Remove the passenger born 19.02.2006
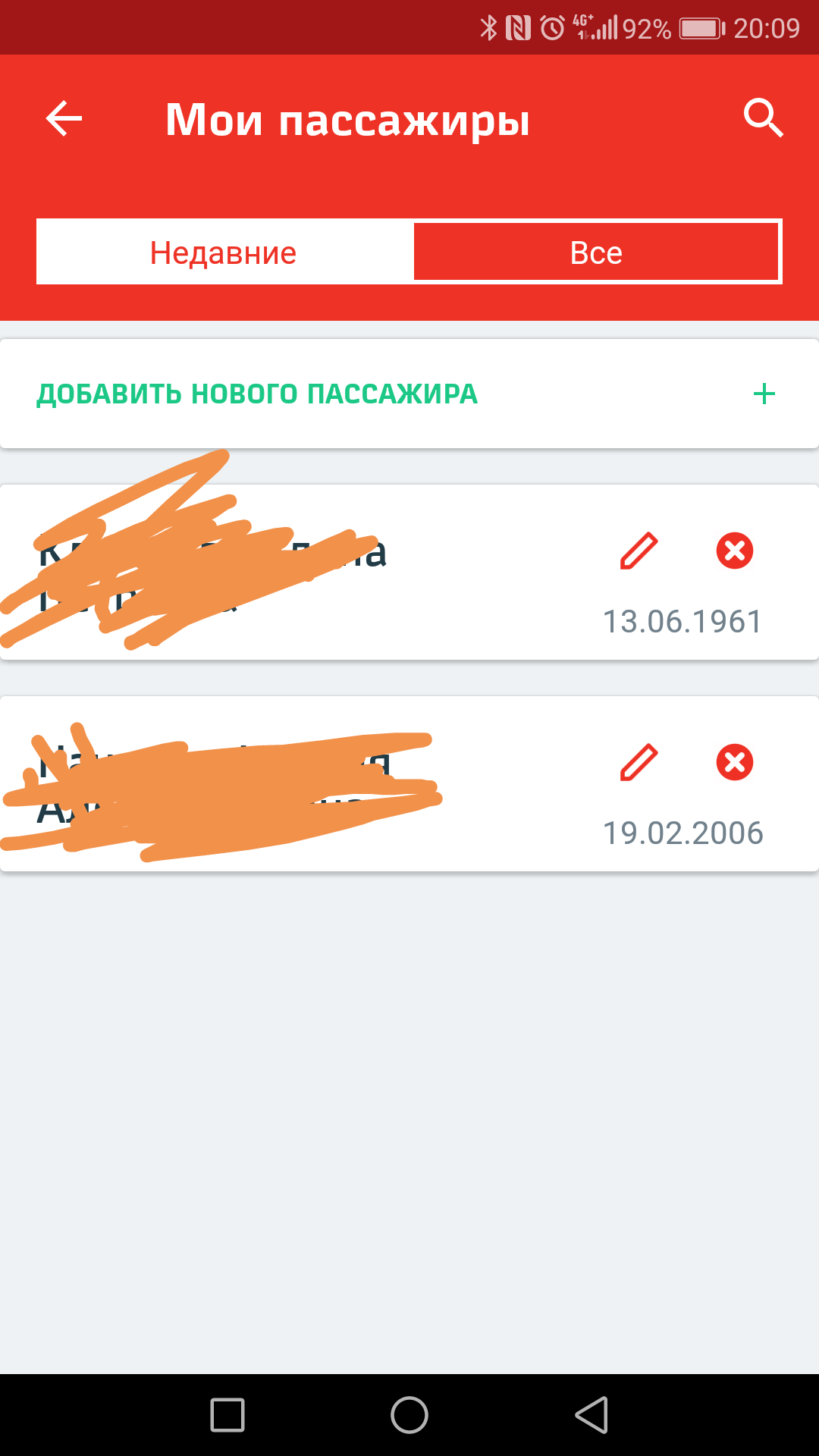Screen dimensions: 819x1456 (735, 762)
